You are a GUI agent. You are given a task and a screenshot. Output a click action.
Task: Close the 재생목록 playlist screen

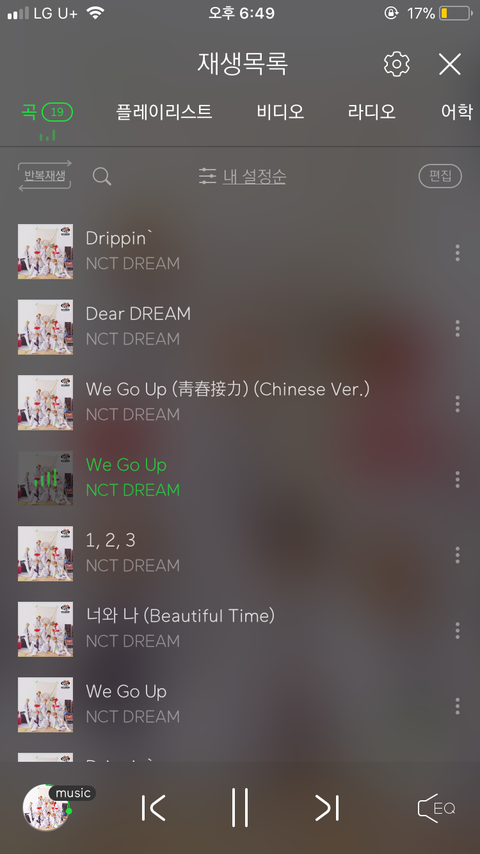pyautogui.click(x=450, y=64)
